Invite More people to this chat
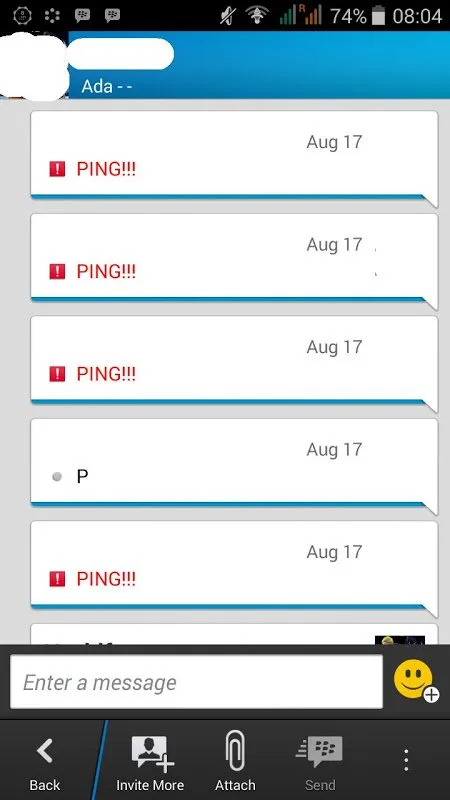Viewport: 450px width, 800px height. (150, 761)
